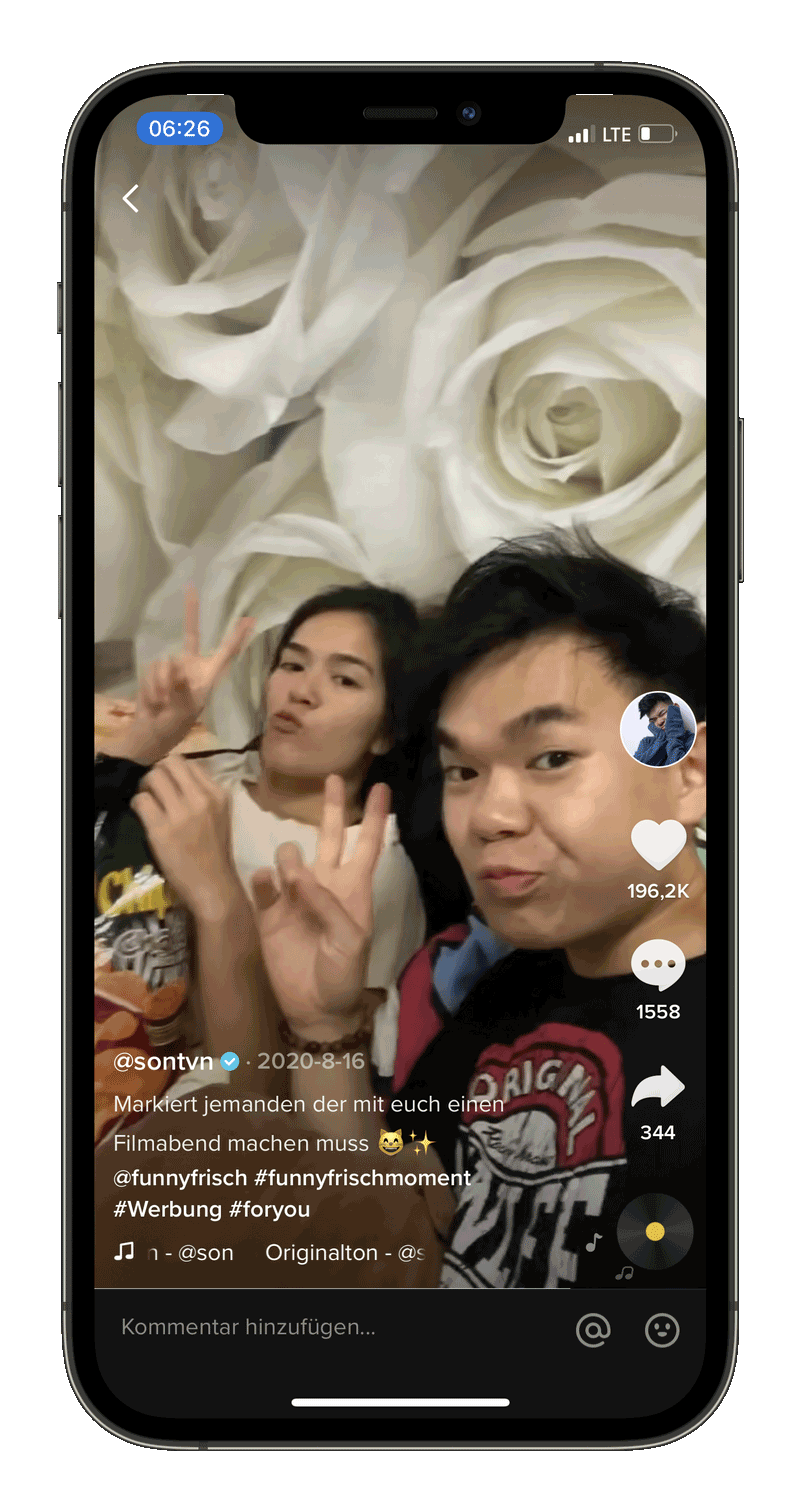Open the comments bubble icon
The height and width of the screenshot is (1512, 800).
click(658, 967)
